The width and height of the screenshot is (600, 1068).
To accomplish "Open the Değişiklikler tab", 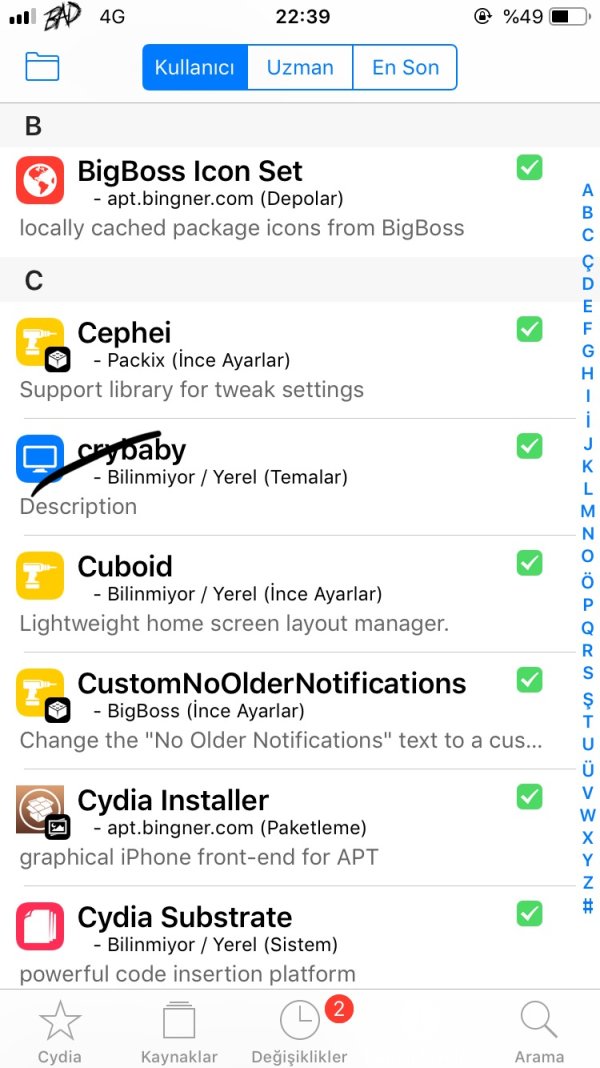I will point(300,1030).
